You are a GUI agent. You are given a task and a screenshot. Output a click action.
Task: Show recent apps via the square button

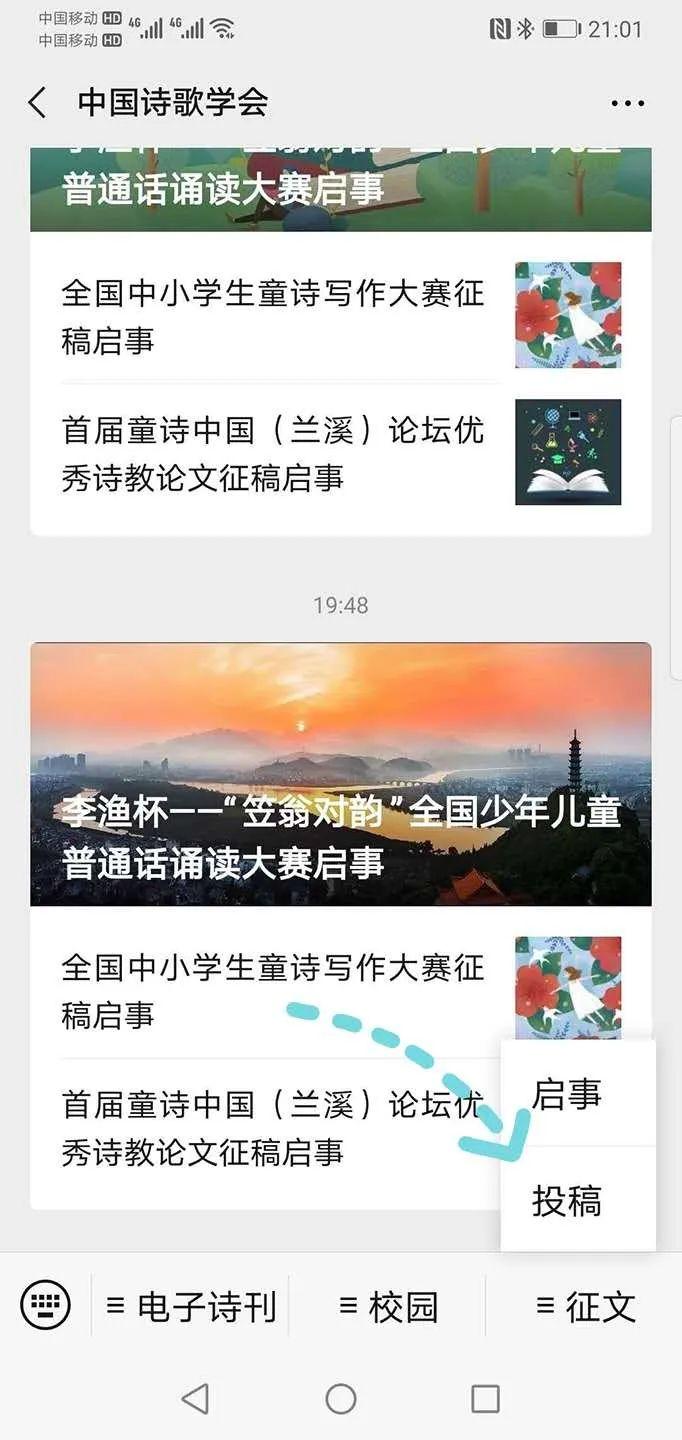coord(485,1398)
